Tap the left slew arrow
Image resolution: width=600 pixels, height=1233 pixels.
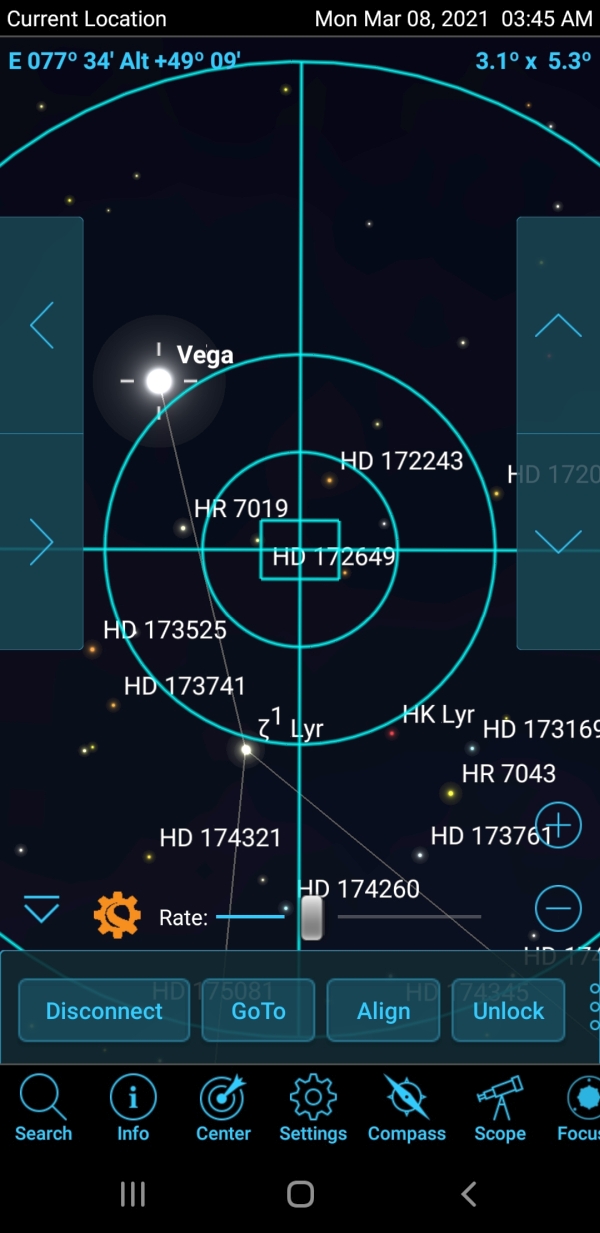(x=41, y=325)
